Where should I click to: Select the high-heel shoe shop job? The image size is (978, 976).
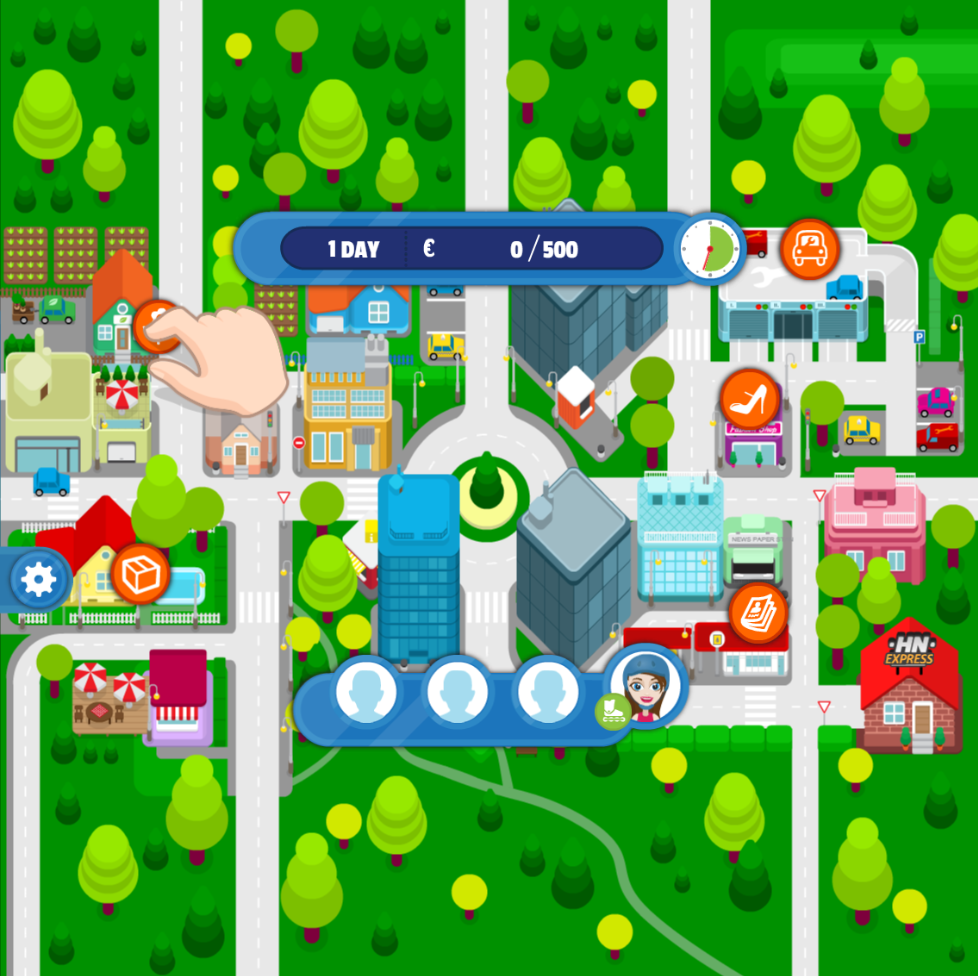[x=750, y=399]
